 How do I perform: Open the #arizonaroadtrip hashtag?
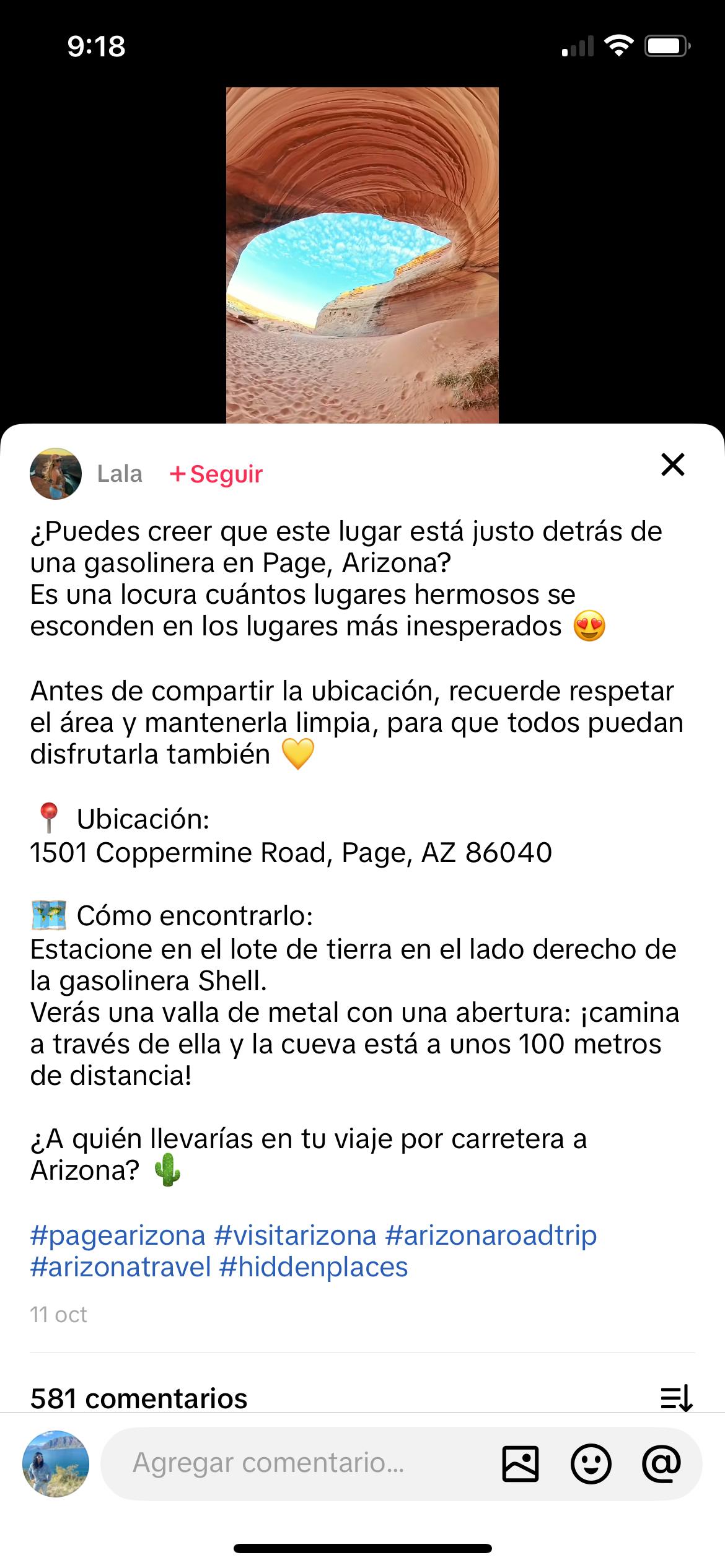click(x=491, y=1235)
